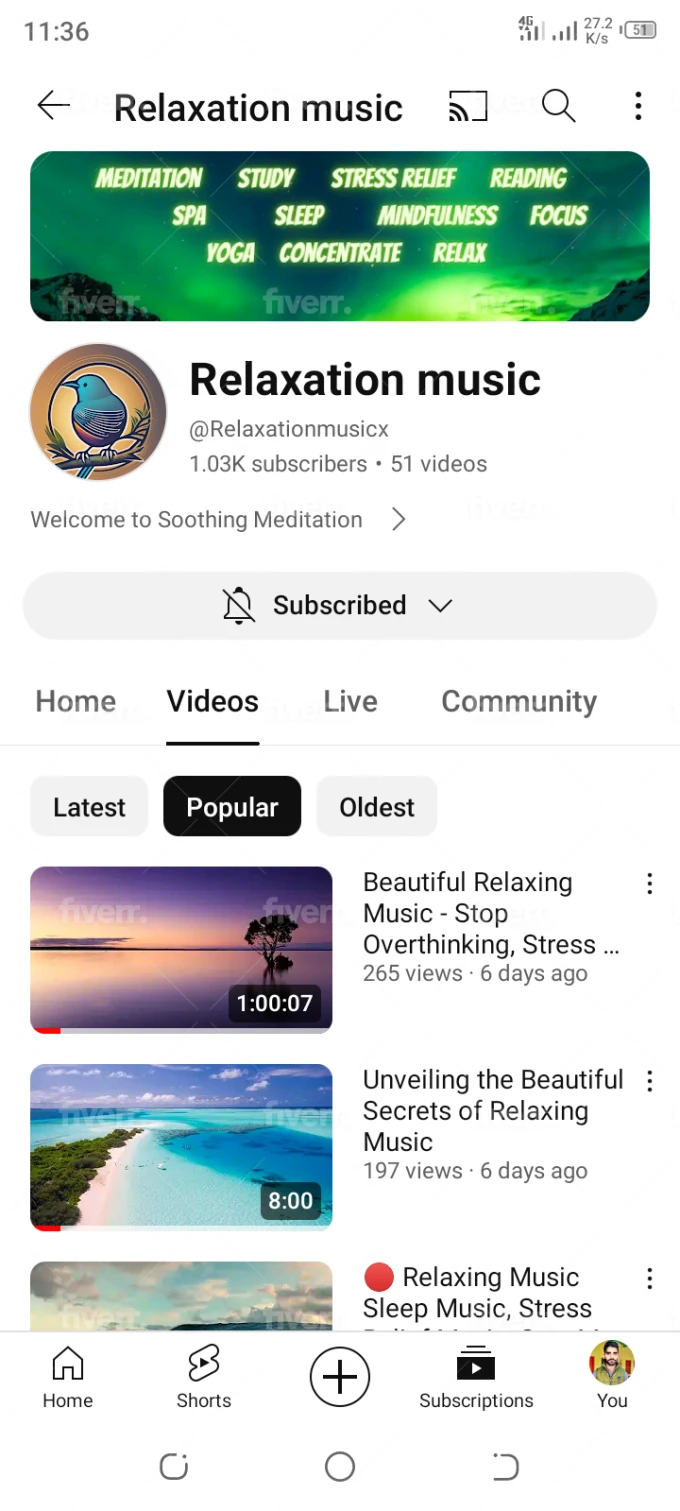
Task: Switch to the channel Home tab
Action: click(76, 701)
